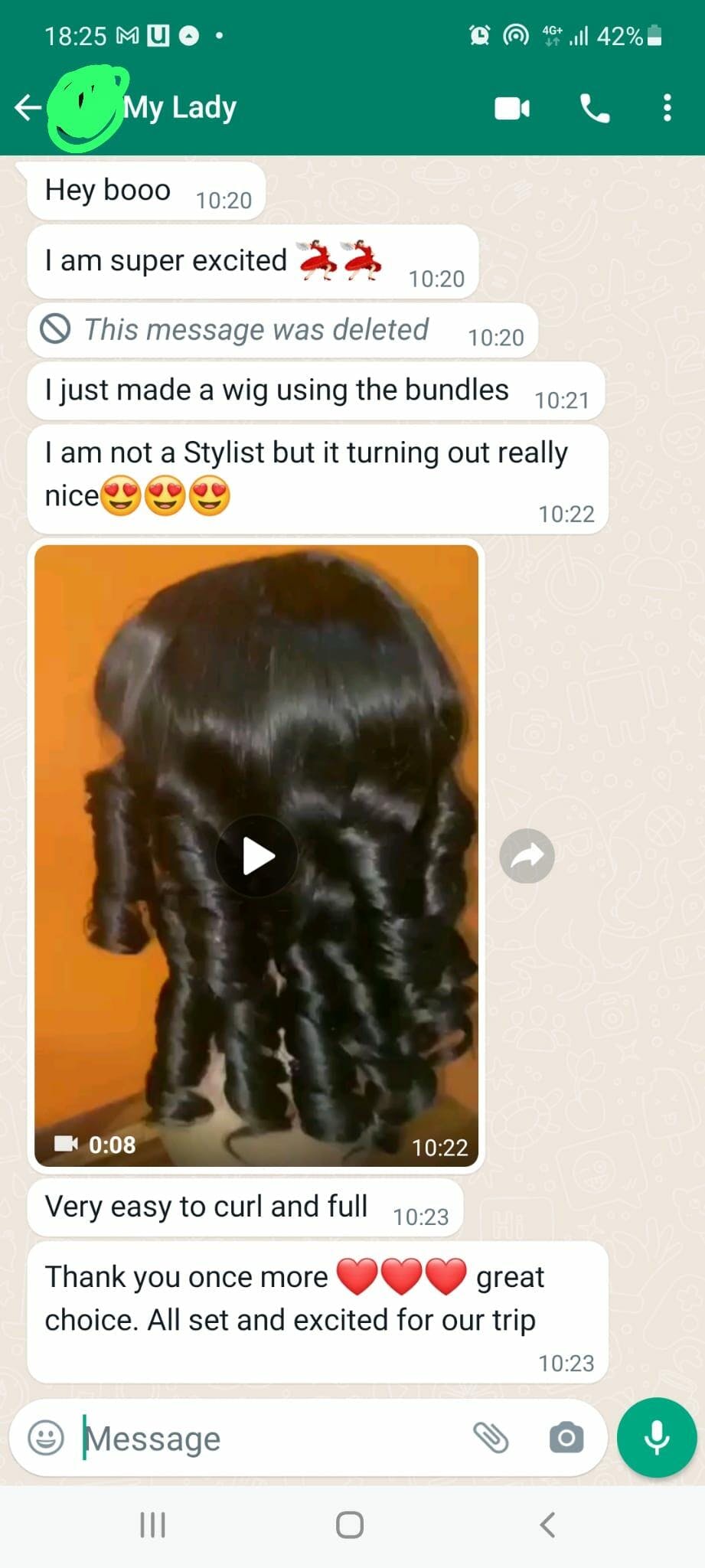Open the camera from the message bar

pyautogui.click(x=566, y=1437)
